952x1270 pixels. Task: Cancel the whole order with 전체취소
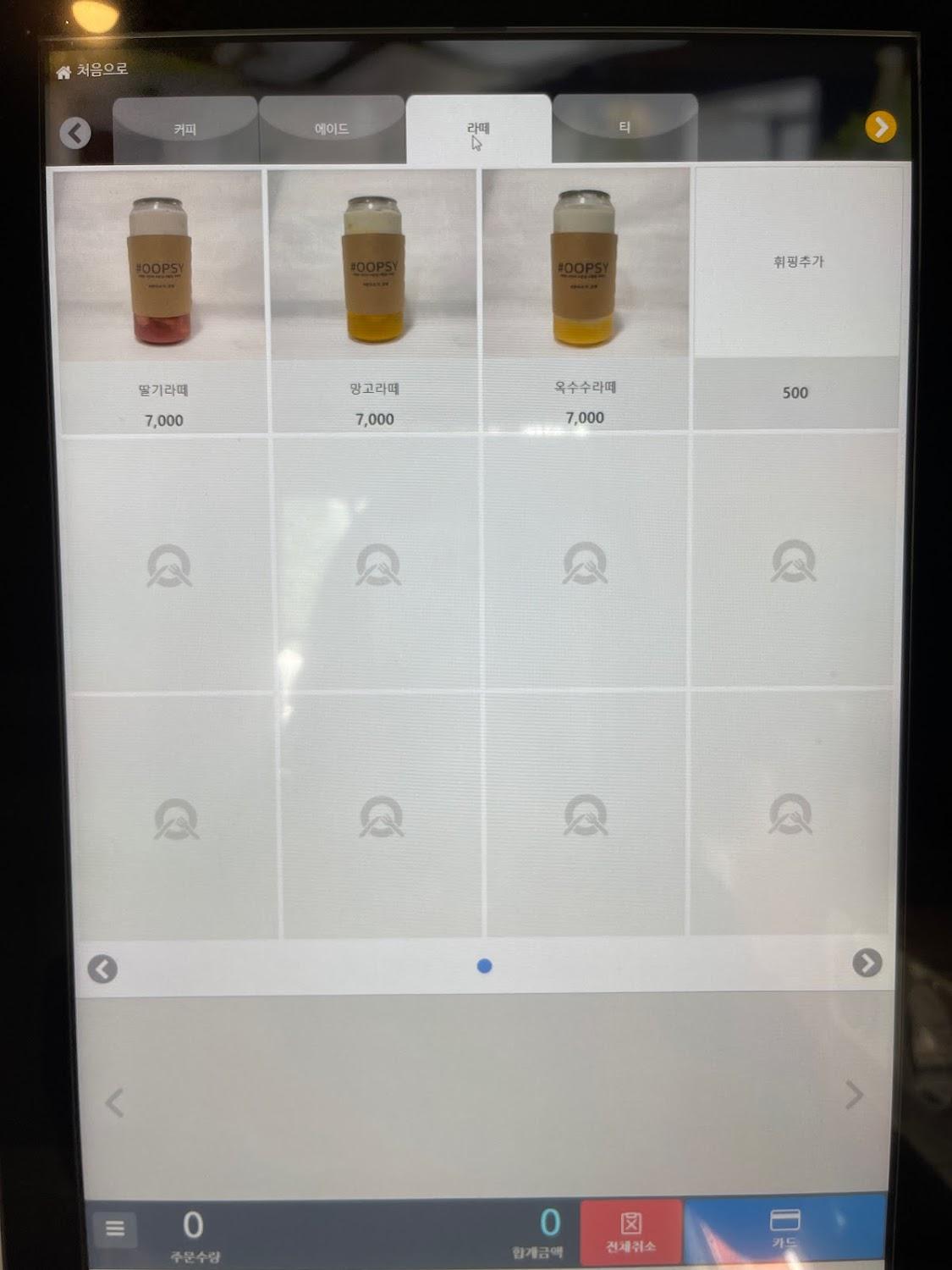click(x=631, y=1231)
